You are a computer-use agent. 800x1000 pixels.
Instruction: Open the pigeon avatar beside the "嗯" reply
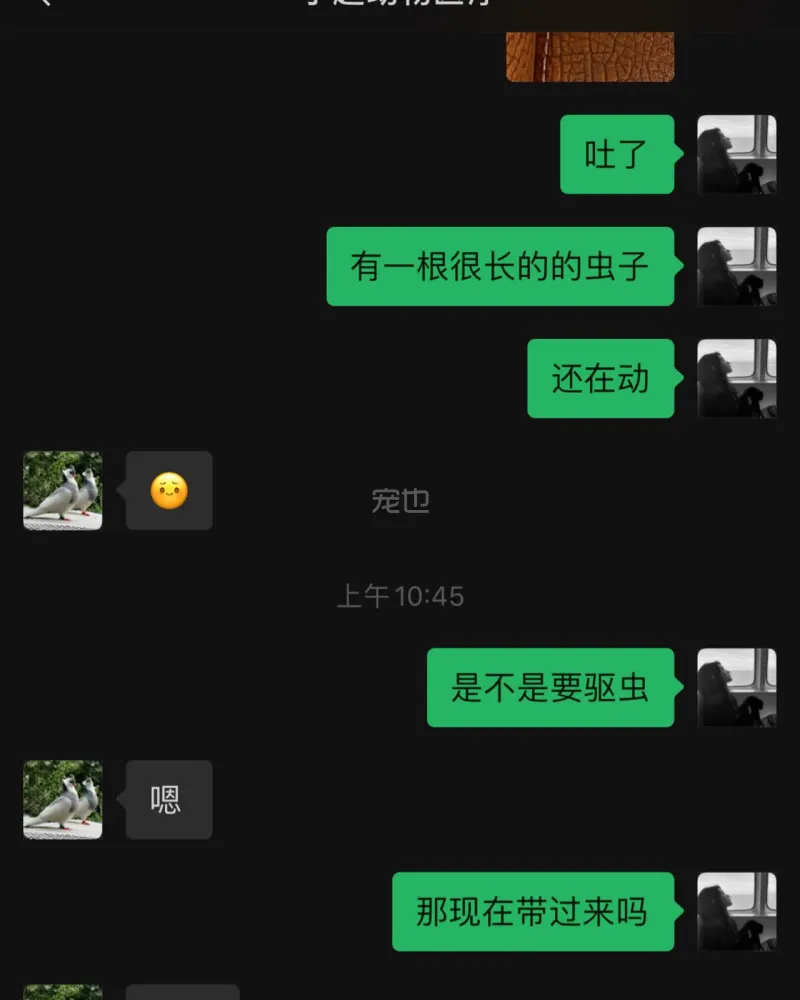[63, 800]
